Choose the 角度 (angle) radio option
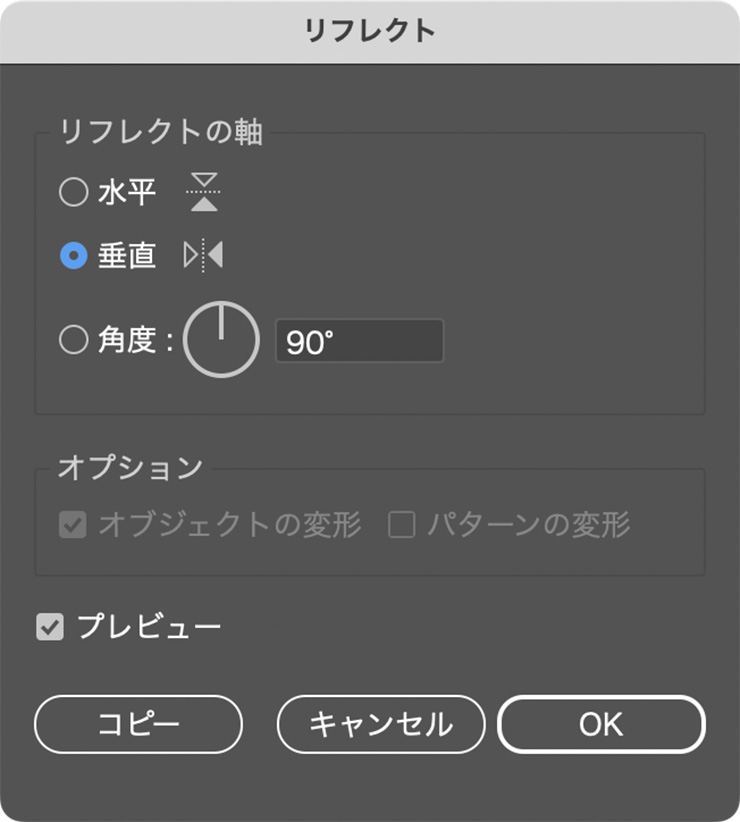This screenshot has height=822, width=740. [74, 341]
